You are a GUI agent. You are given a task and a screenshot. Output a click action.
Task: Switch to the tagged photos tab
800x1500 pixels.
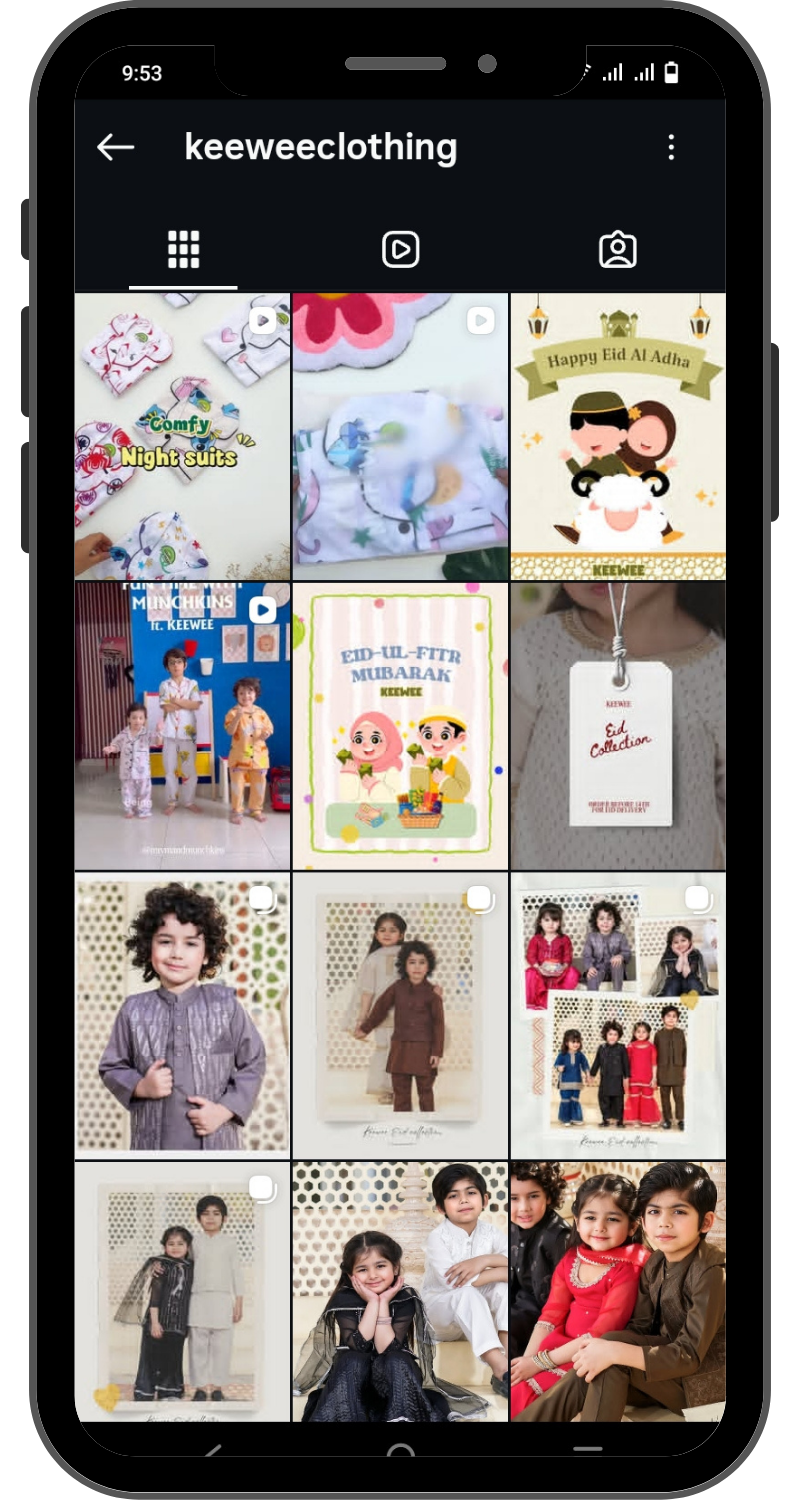618,249
